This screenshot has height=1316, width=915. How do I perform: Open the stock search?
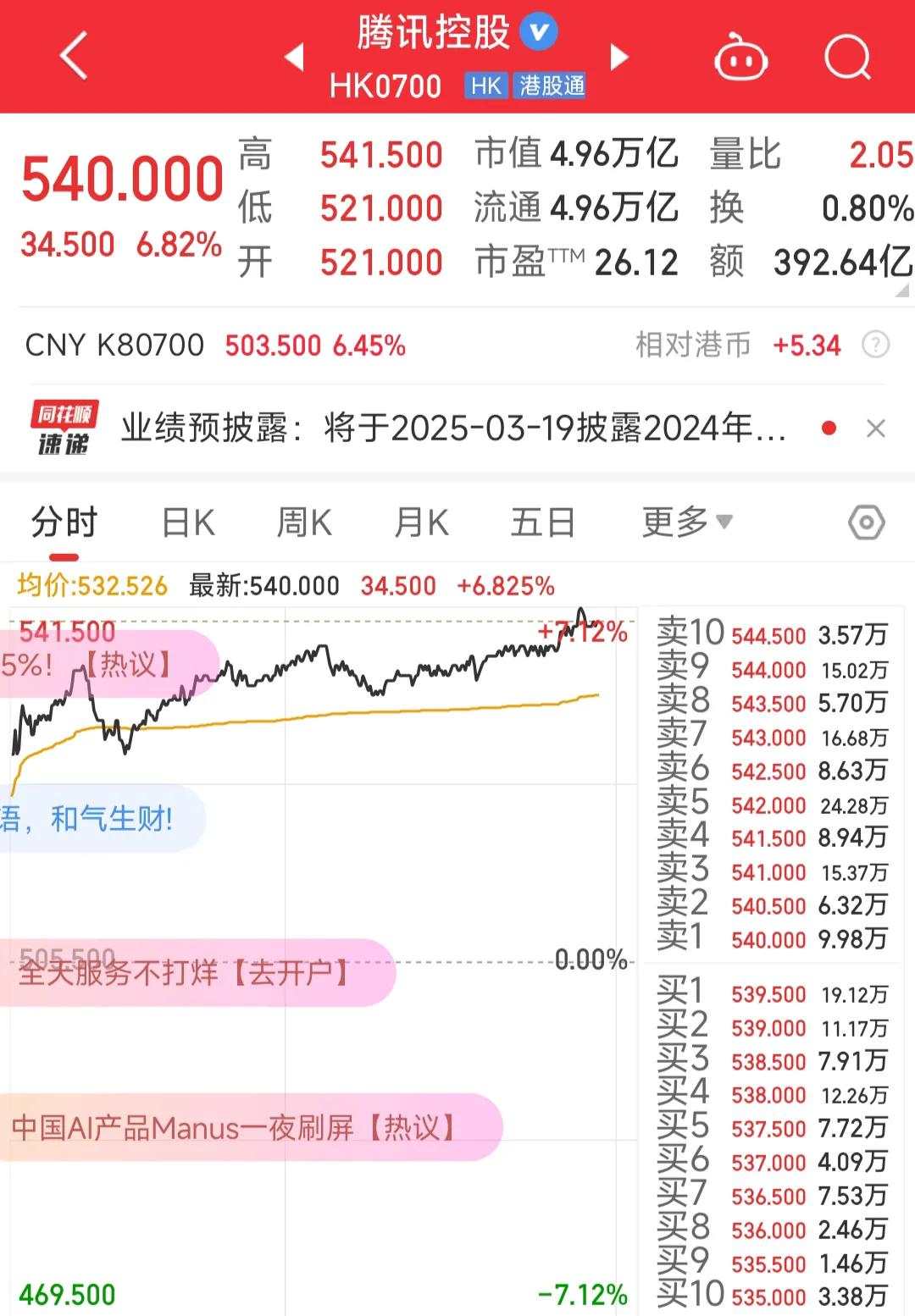pos(847,55)
